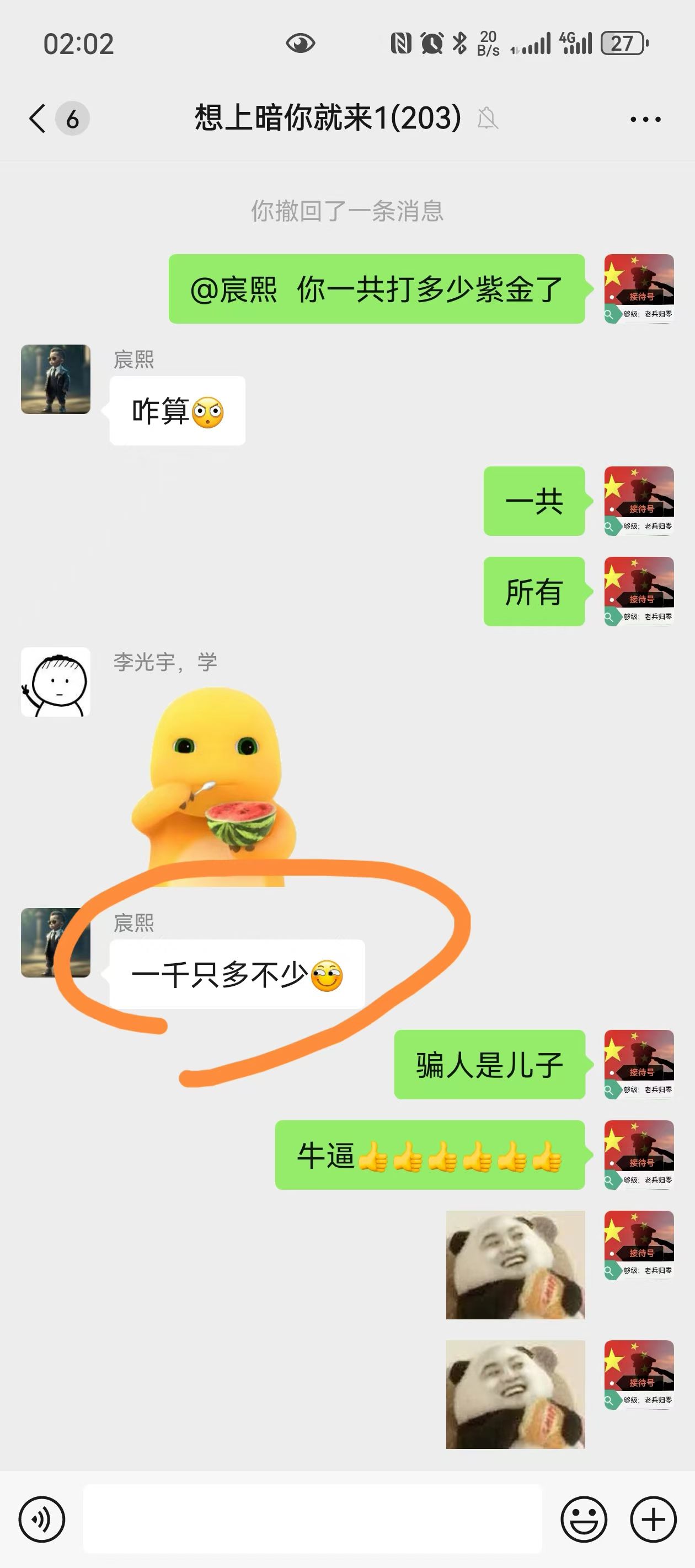Image resolution: width=695 pixels, height=1568 pixels.
Task: Open the emoji sticker panel
Action: tap(584, 1519)
